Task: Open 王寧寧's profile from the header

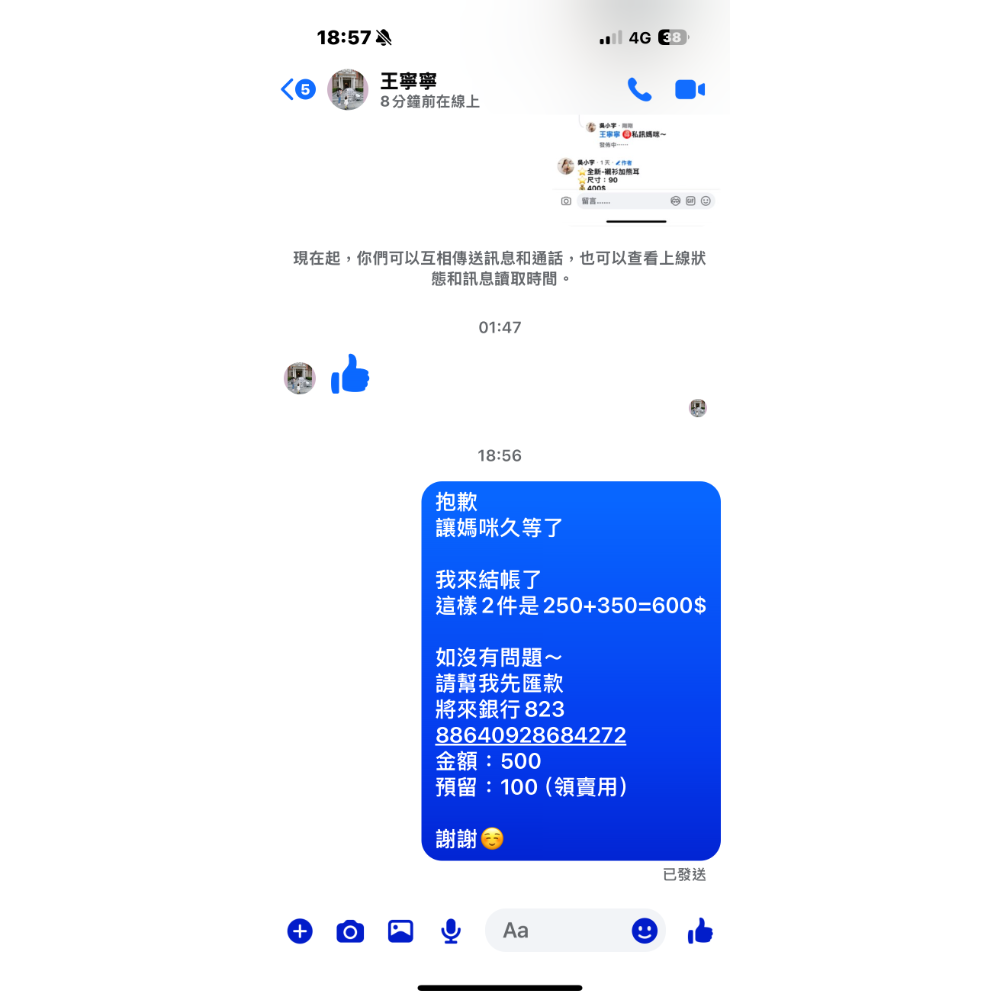Action: coord(408,90)
